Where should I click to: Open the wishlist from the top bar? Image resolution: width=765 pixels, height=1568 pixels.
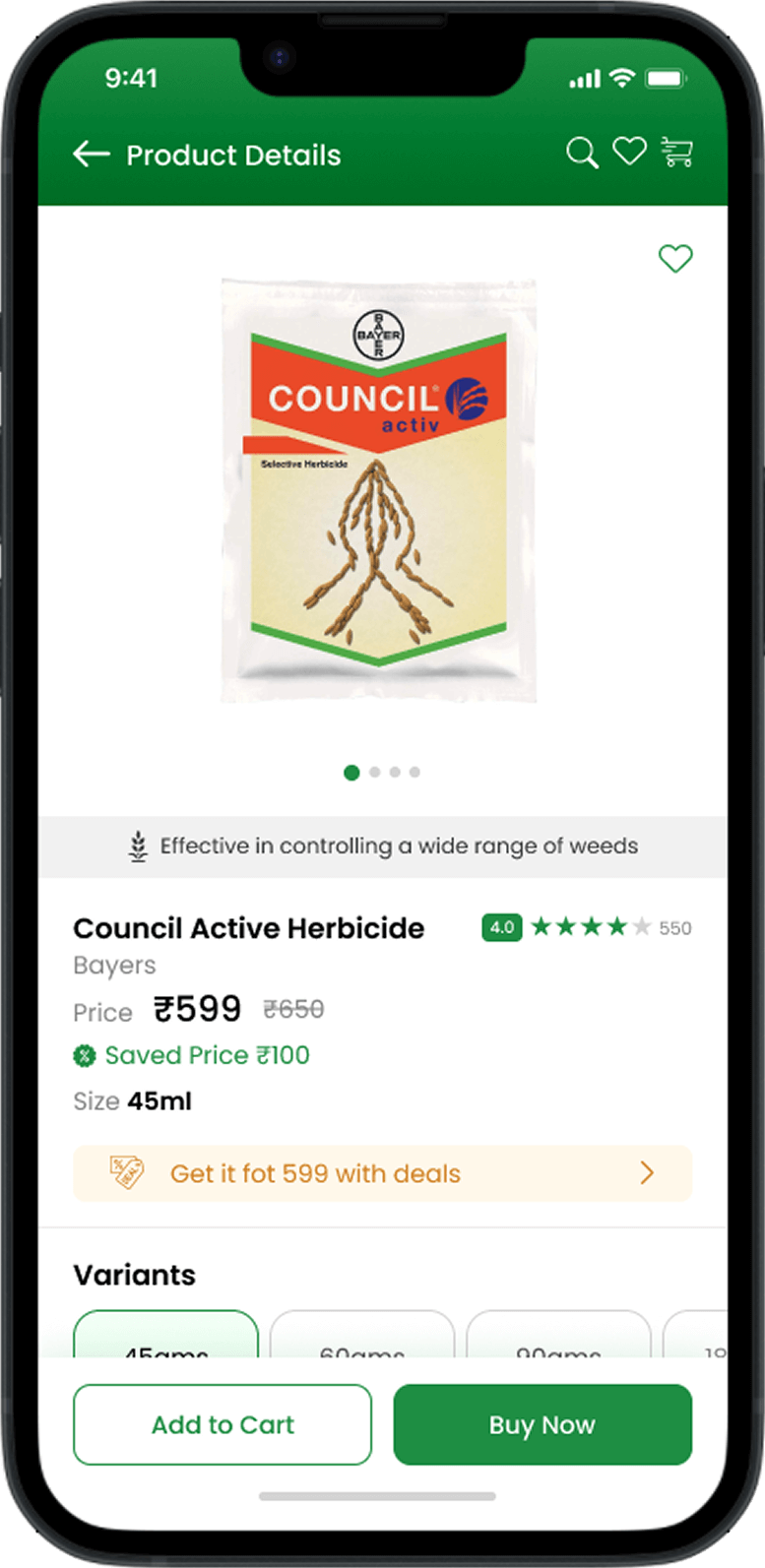pyautogui.click(x=629, y=152)
